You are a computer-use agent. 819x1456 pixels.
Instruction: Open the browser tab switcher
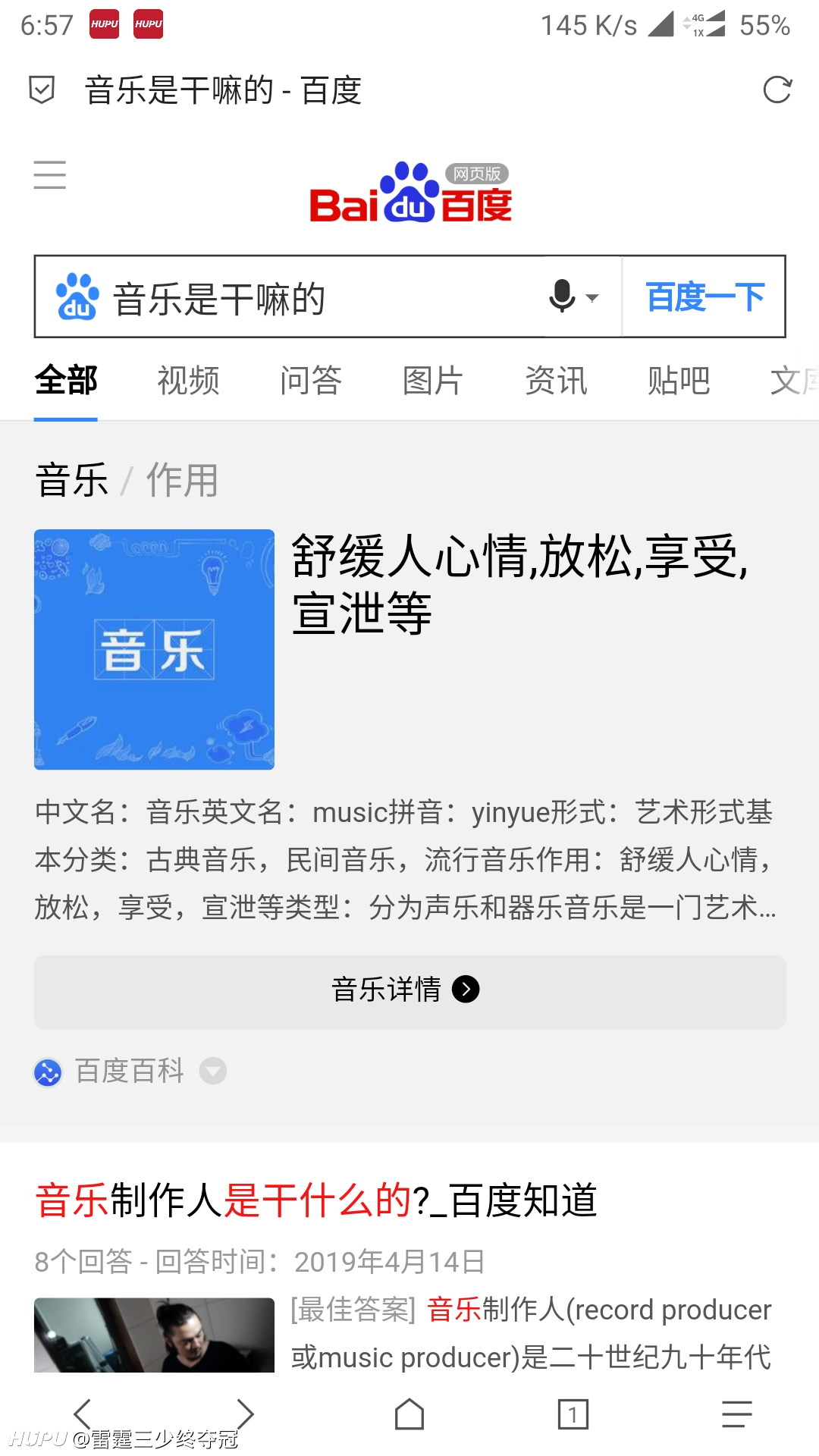pos(573,1414)
